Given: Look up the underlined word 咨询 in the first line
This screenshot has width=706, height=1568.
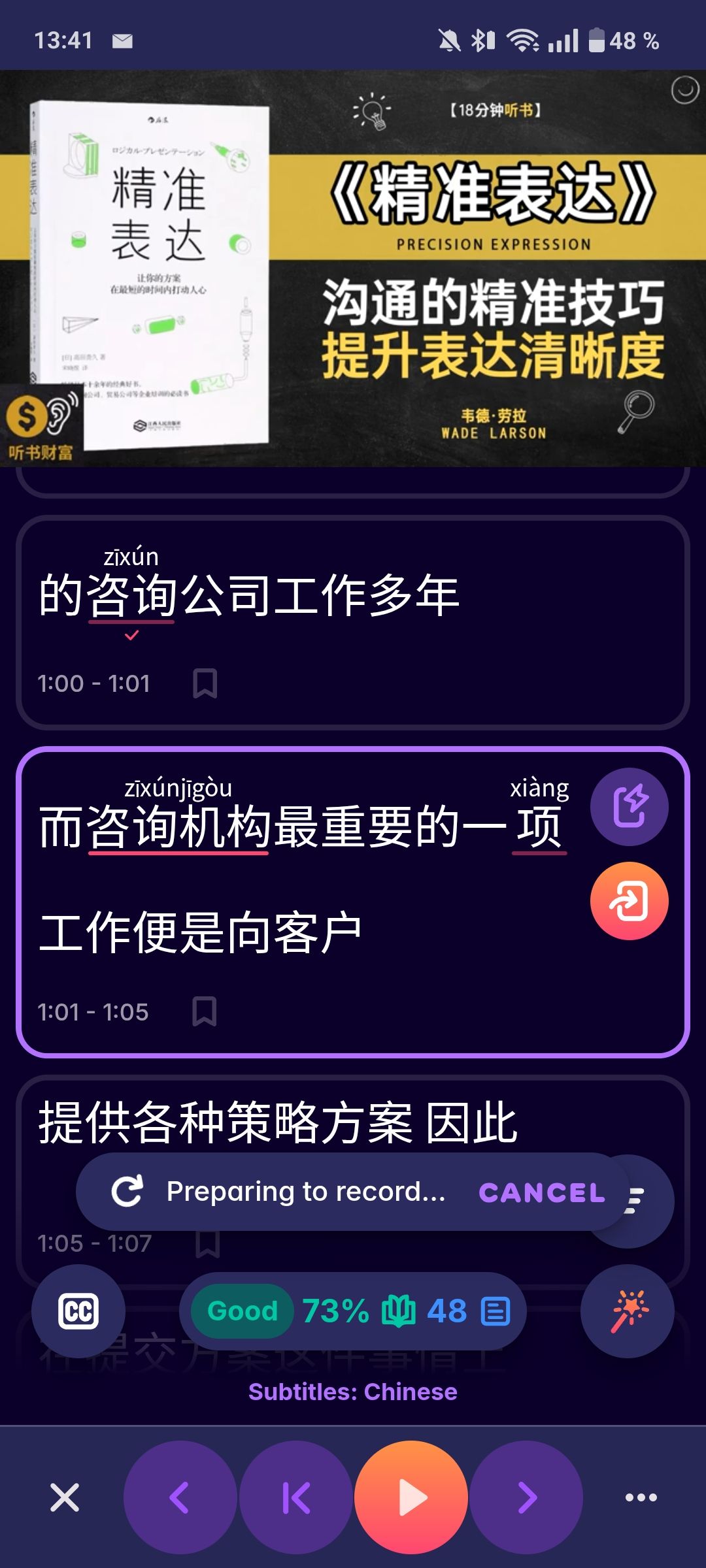Looking at the screenshot, I should (x=131, y=596).
